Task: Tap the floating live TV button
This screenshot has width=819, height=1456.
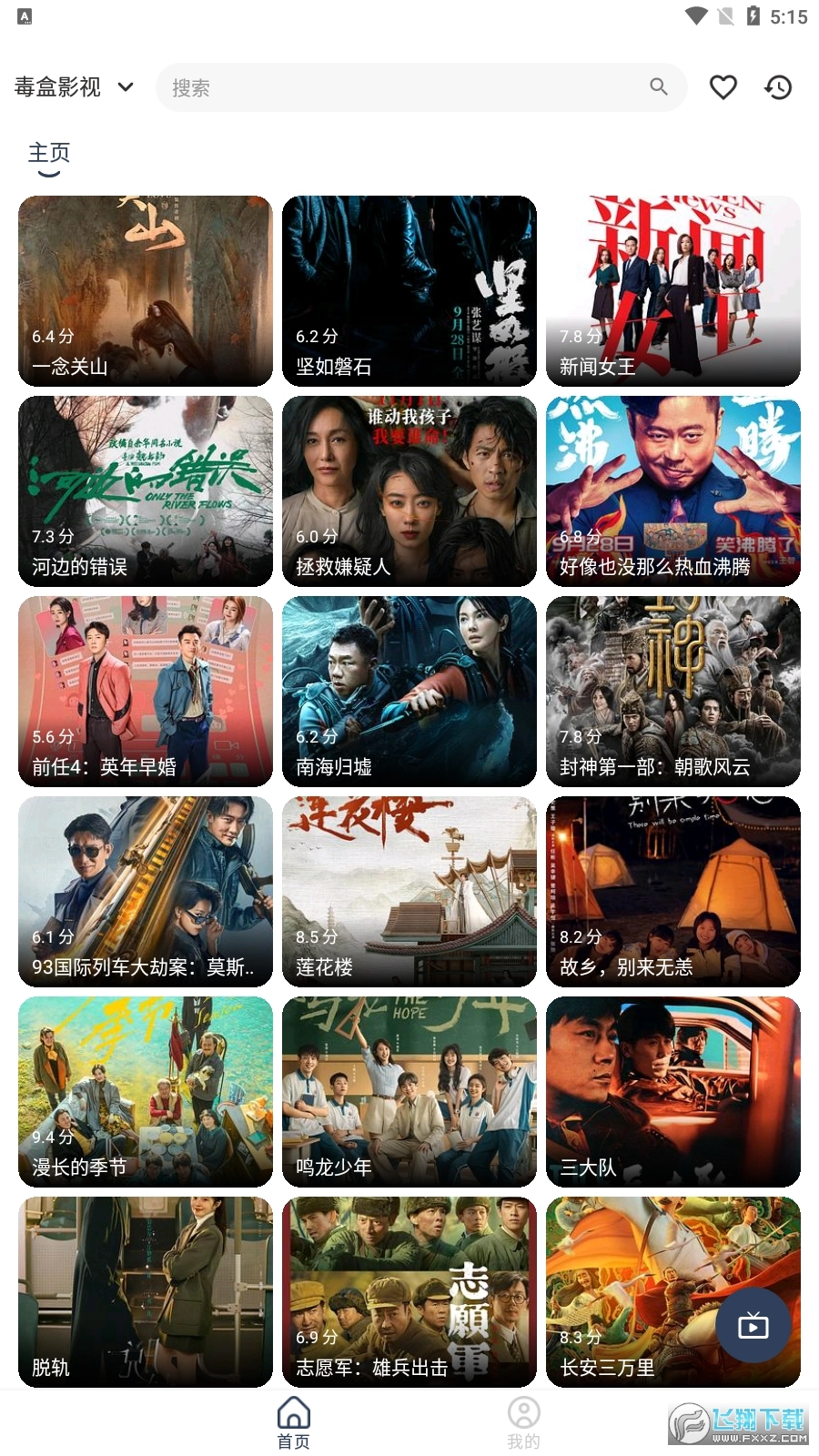Action: 753,1325
